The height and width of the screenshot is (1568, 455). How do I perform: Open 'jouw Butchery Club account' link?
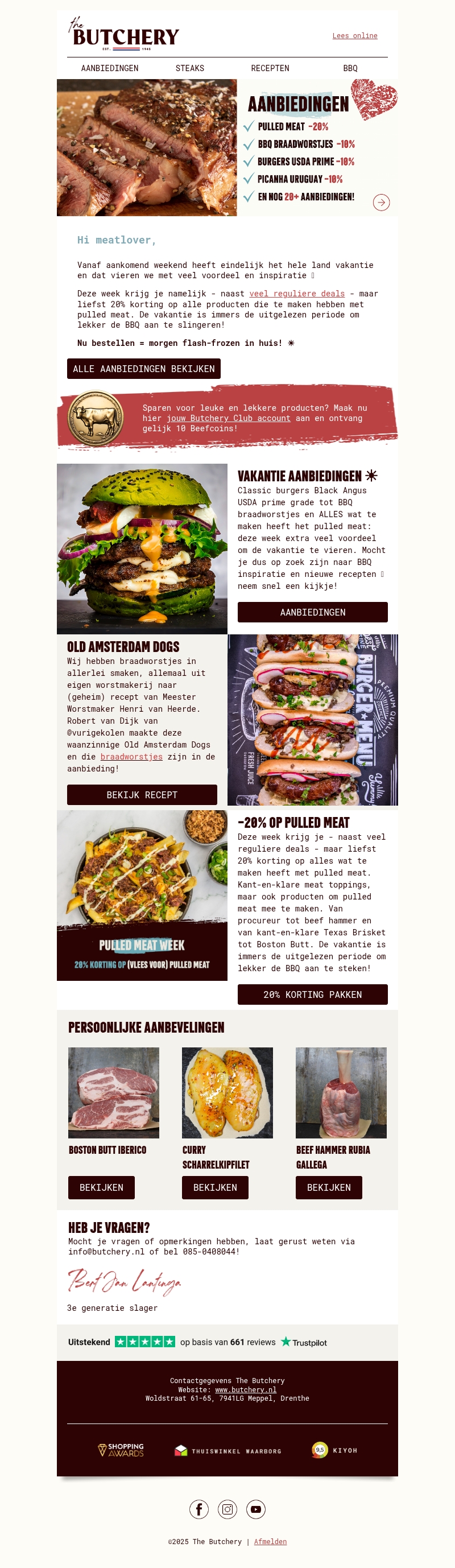point(229,418)
